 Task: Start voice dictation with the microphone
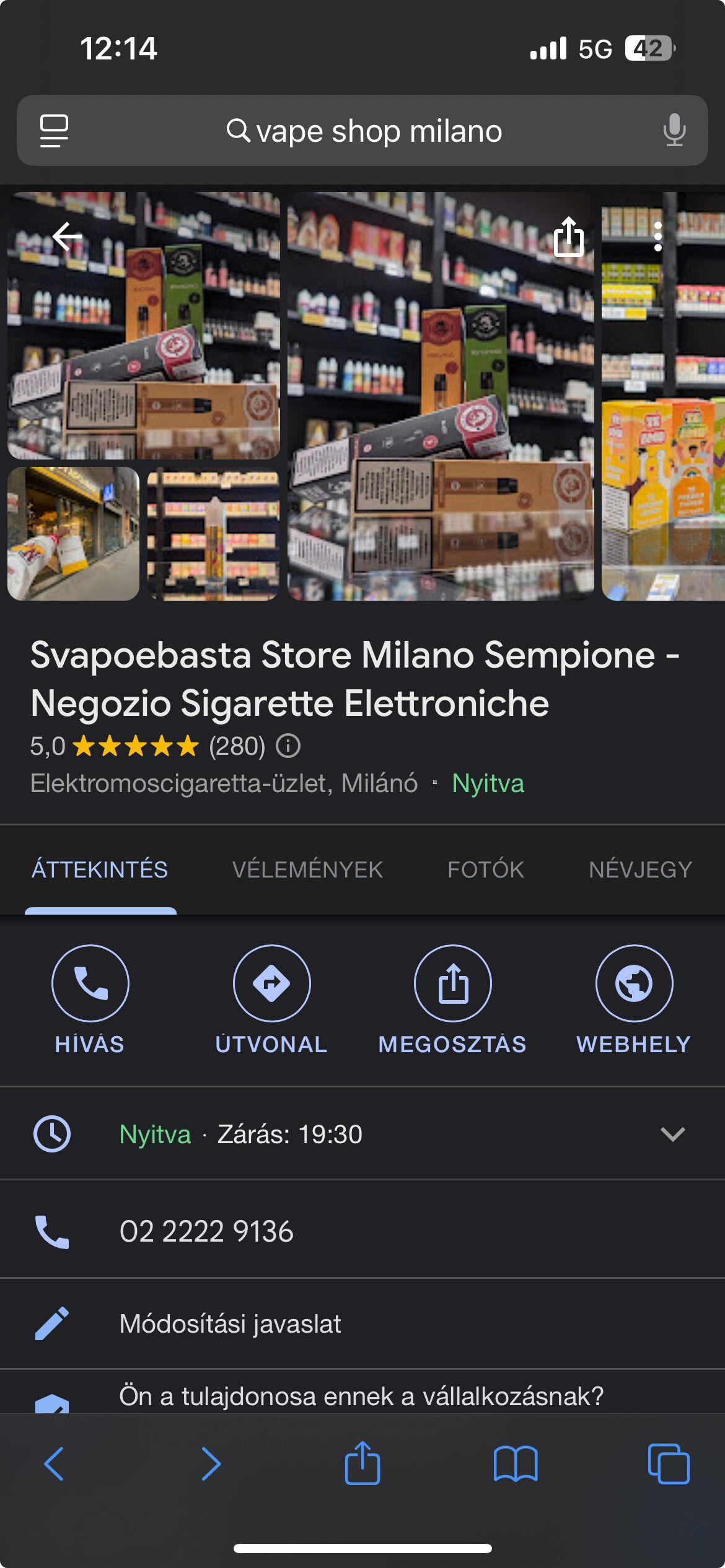click(x=674, y=131)
